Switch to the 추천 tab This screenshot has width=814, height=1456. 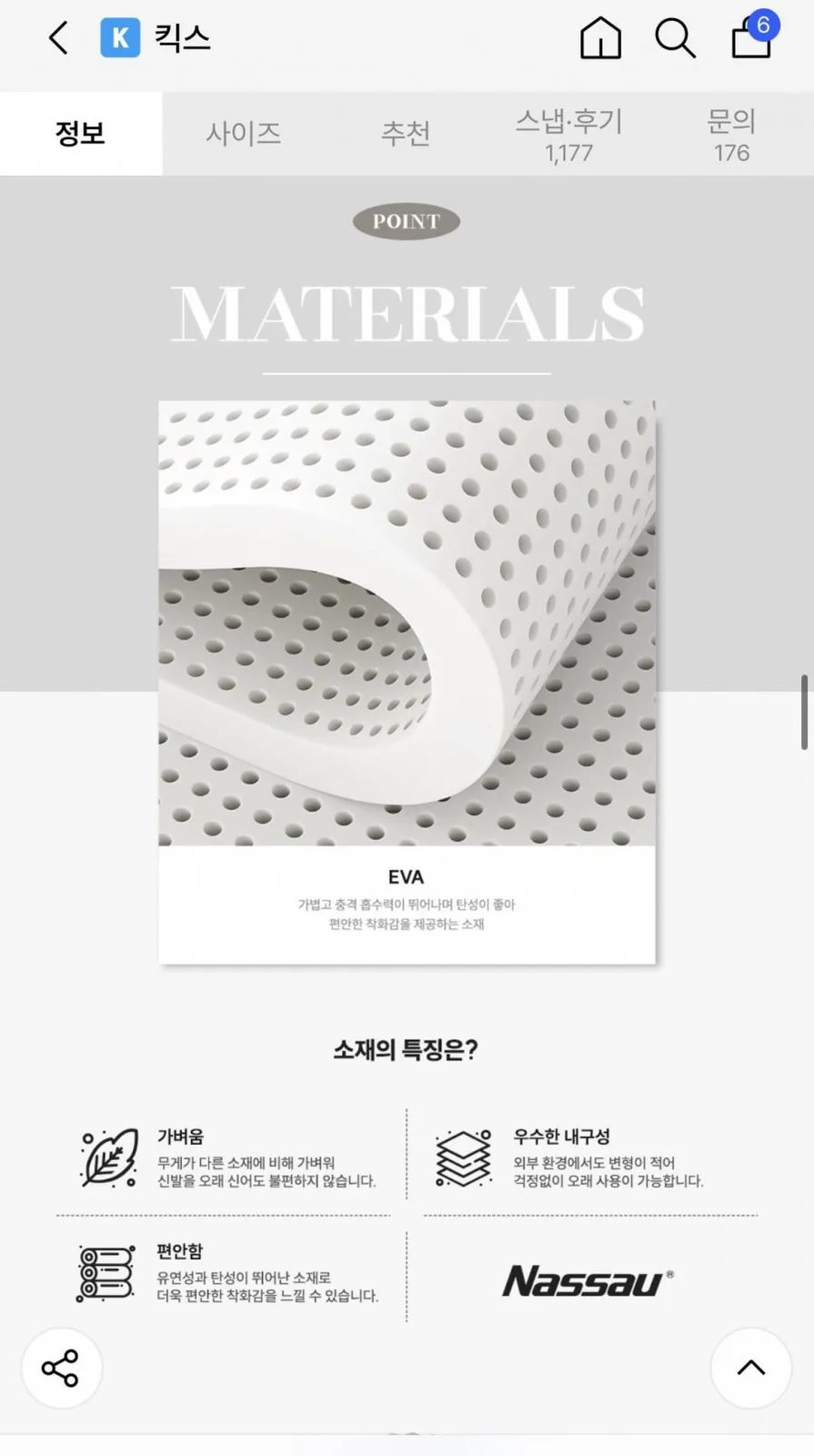coord(406,134)
